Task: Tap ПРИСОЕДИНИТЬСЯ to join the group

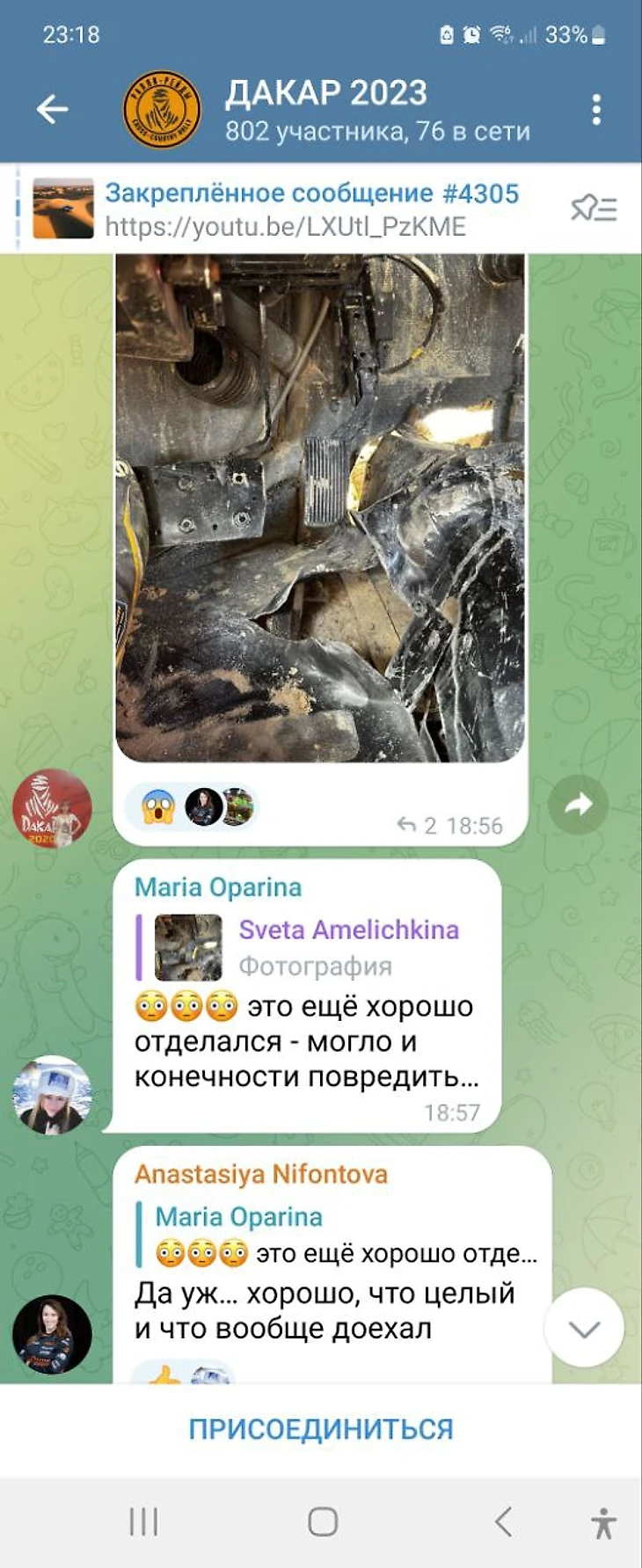Action: point(321,1429)
